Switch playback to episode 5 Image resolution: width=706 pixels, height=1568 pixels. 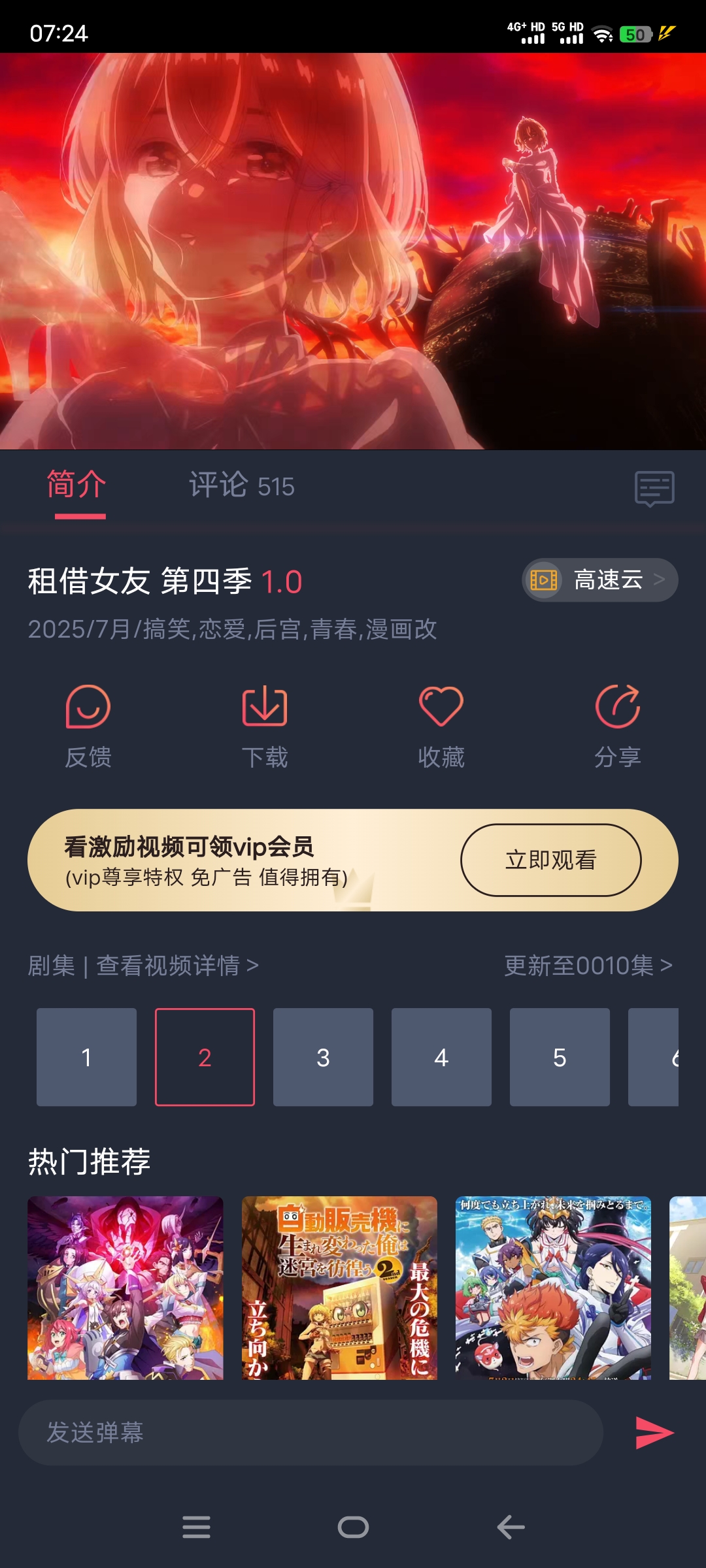click(x=560, y=1056)
